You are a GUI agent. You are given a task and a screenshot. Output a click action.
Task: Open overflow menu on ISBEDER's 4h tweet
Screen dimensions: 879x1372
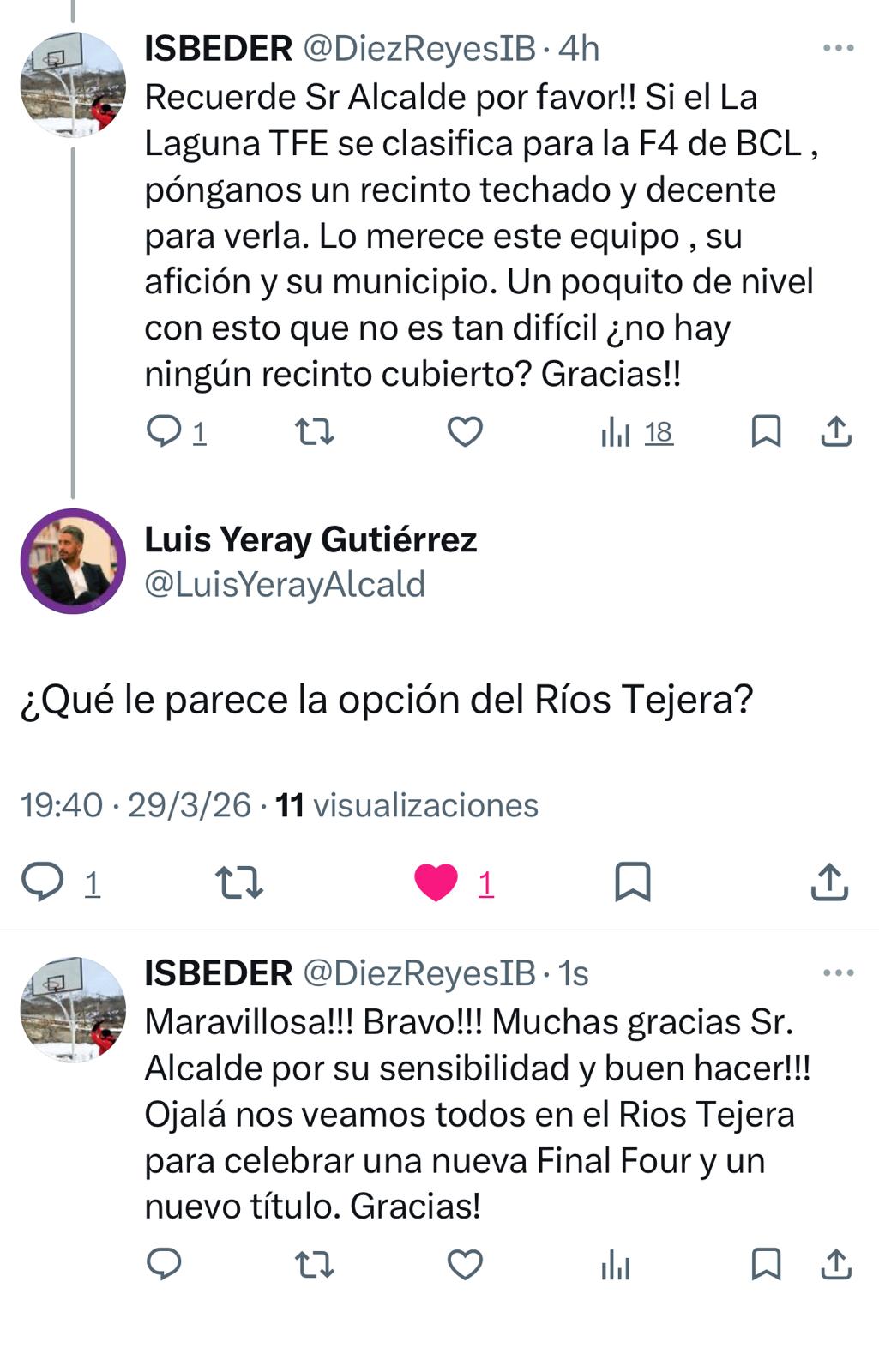[x=838, y=48]
